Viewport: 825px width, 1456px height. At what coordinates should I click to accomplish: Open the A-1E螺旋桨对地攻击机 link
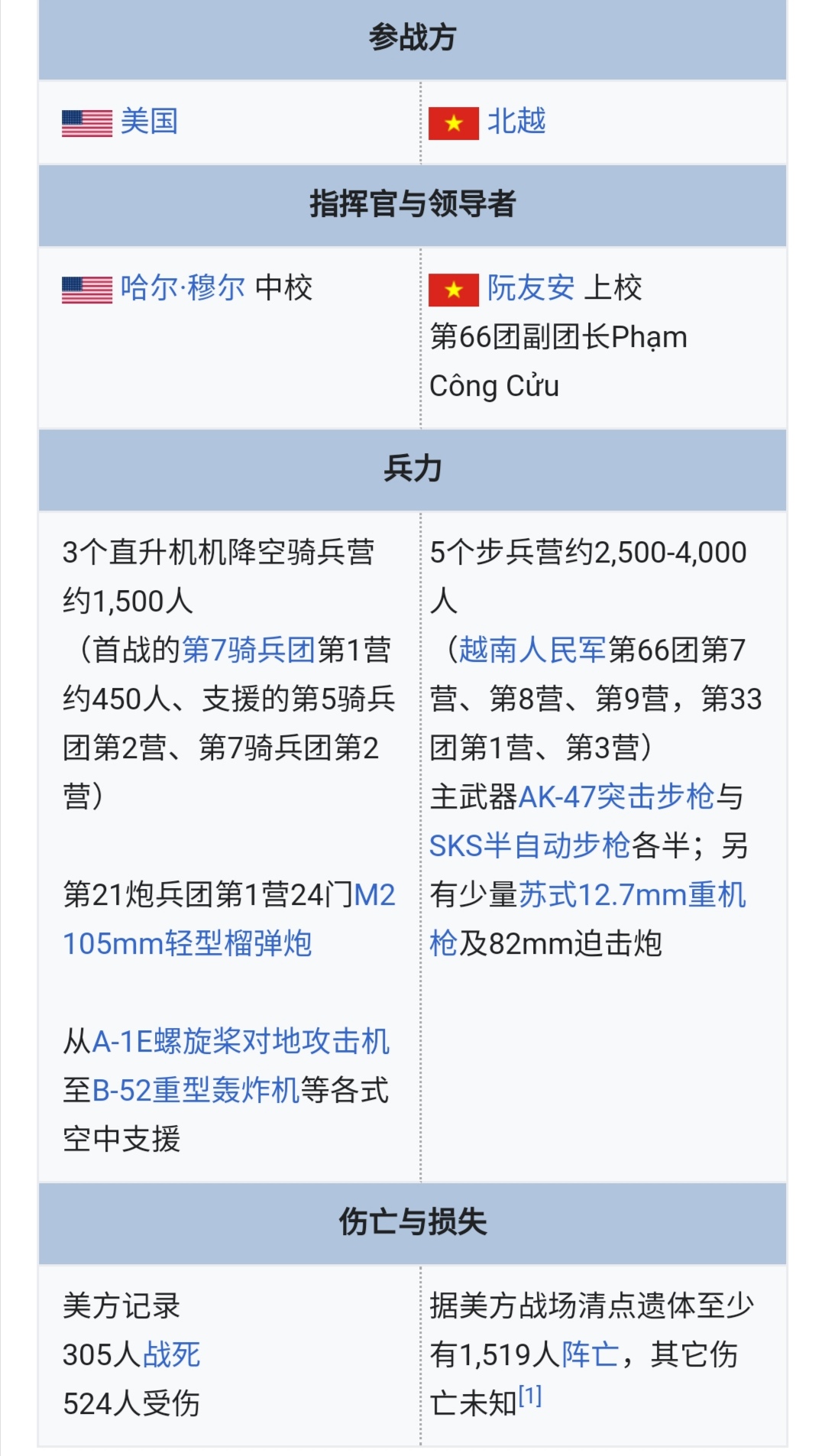[x=241, y=1042]
